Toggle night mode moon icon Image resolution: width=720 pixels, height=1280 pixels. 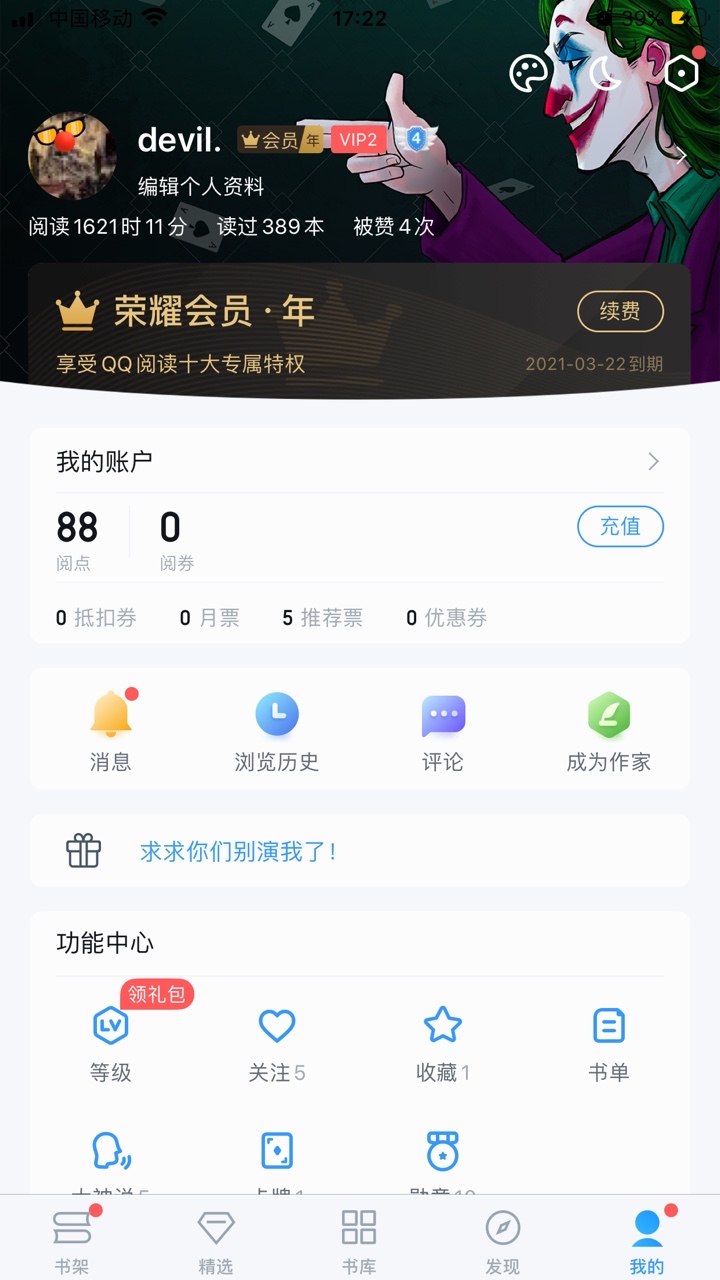pyautogui.click(x=606, y=73)
